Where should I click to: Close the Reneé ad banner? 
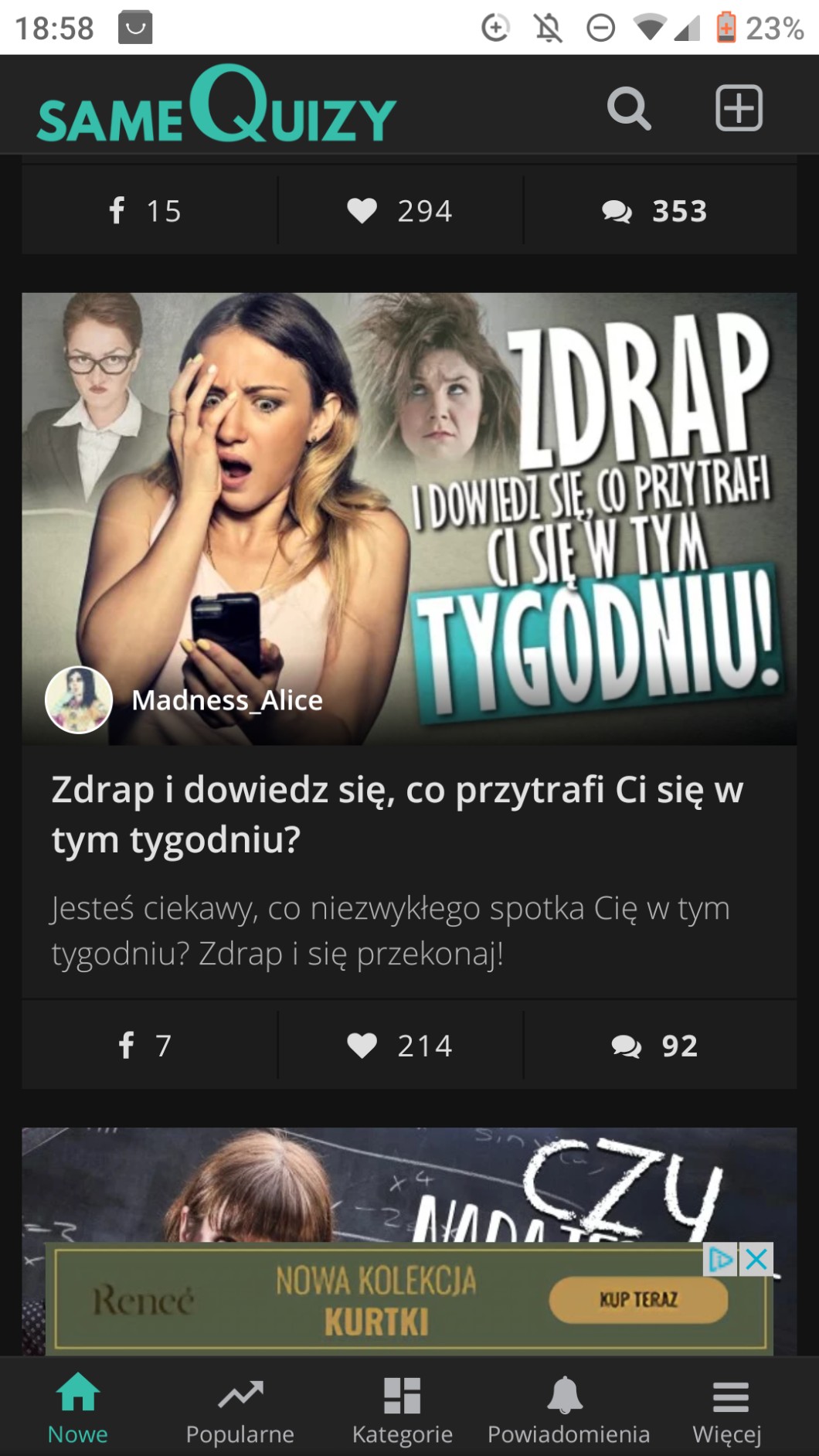(756, 1260)
